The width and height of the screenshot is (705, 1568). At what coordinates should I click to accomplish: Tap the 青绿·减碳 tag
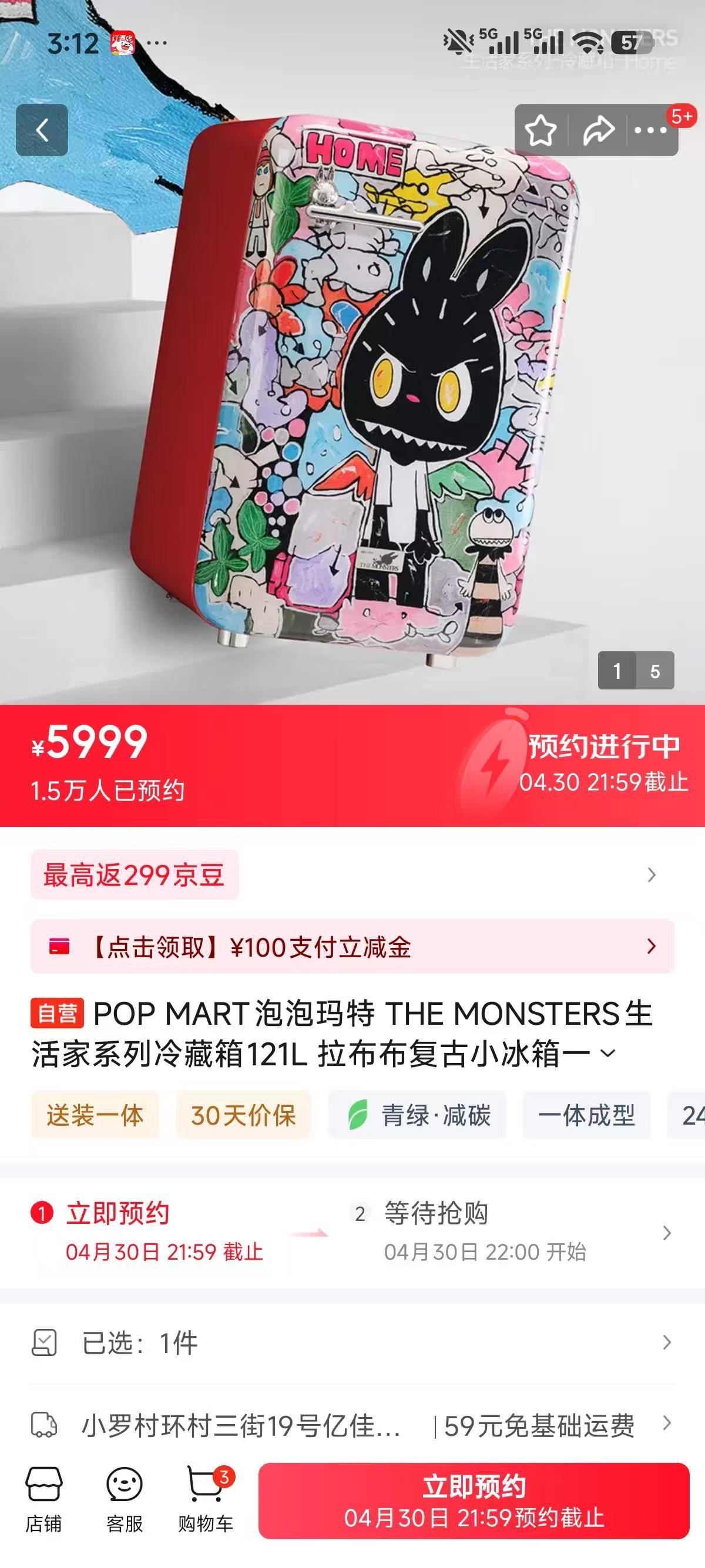tap(418, 1115)
